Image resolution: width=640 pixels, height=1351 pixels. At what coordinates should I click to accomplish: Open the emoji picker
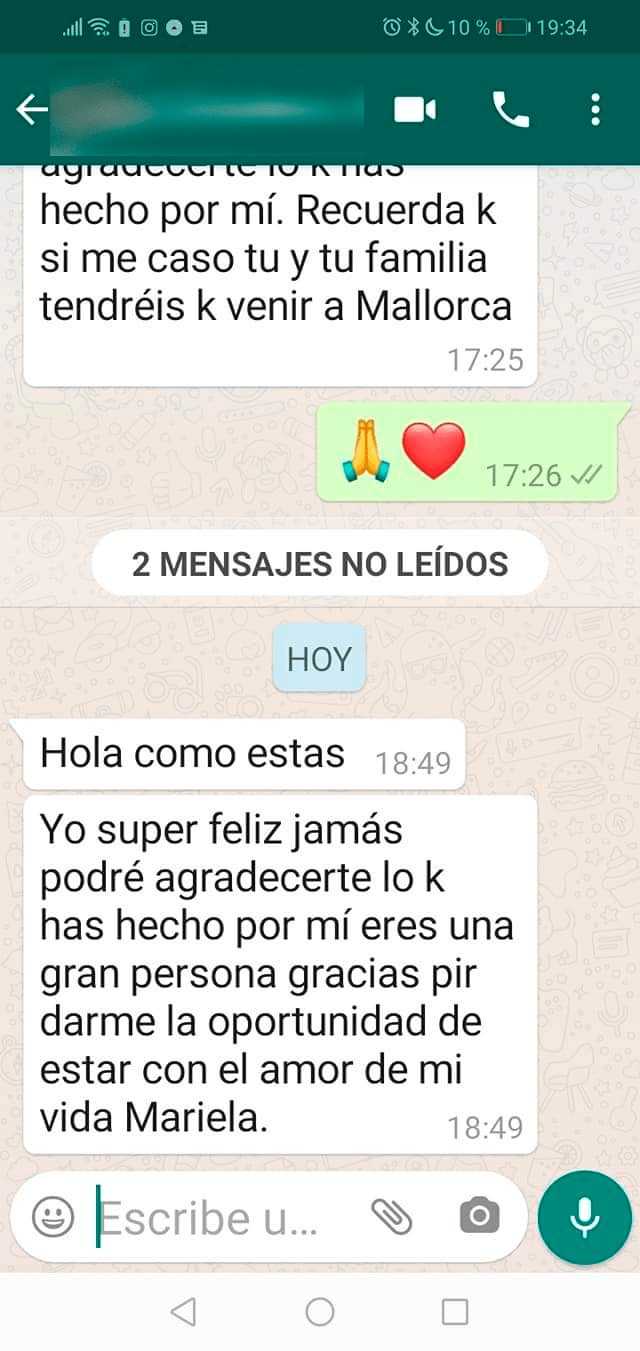click(x=52, y=1217)
